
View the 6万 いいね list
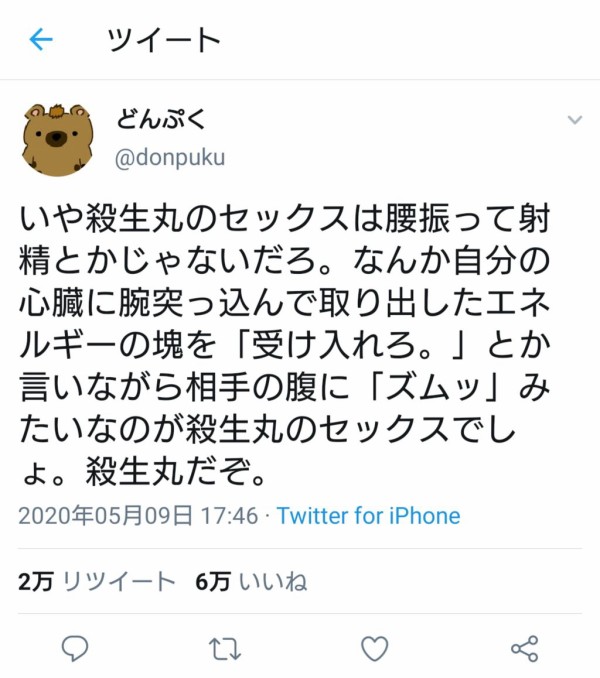click(x=251, y=581)
